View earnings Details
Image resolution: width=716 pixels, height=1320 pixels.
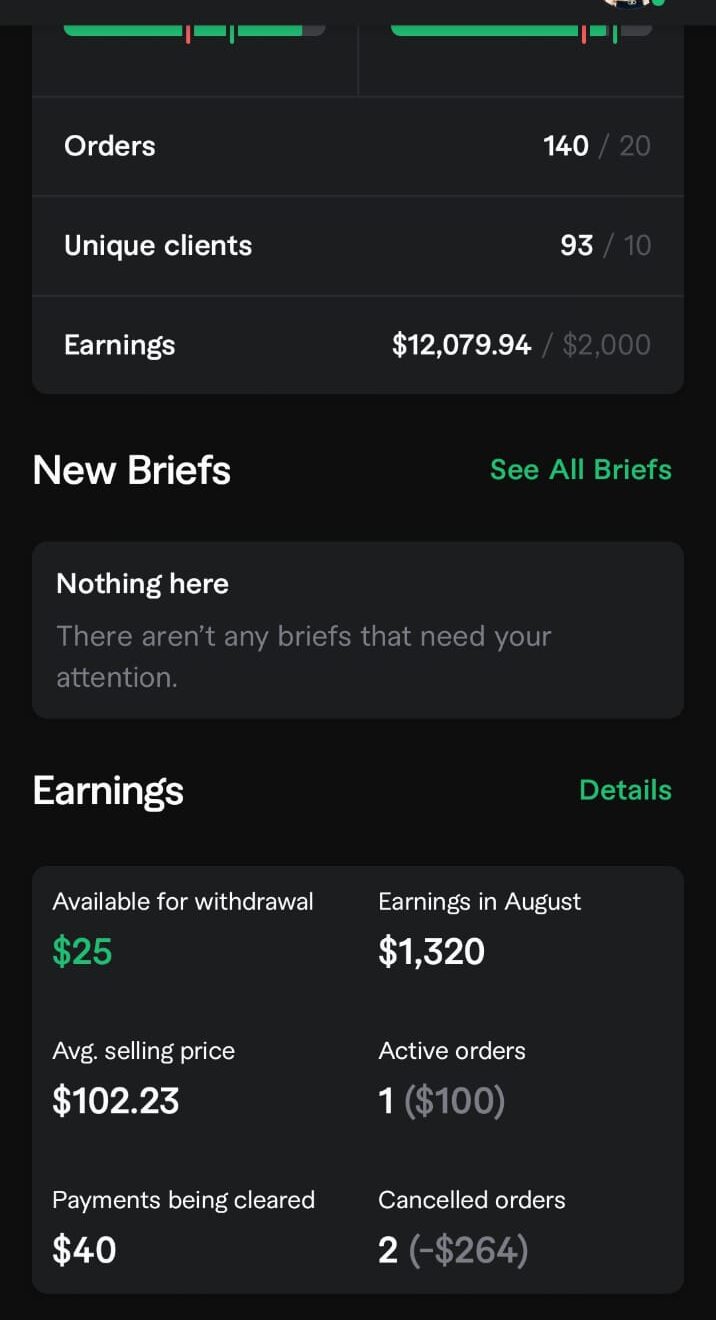coord(625,790)
